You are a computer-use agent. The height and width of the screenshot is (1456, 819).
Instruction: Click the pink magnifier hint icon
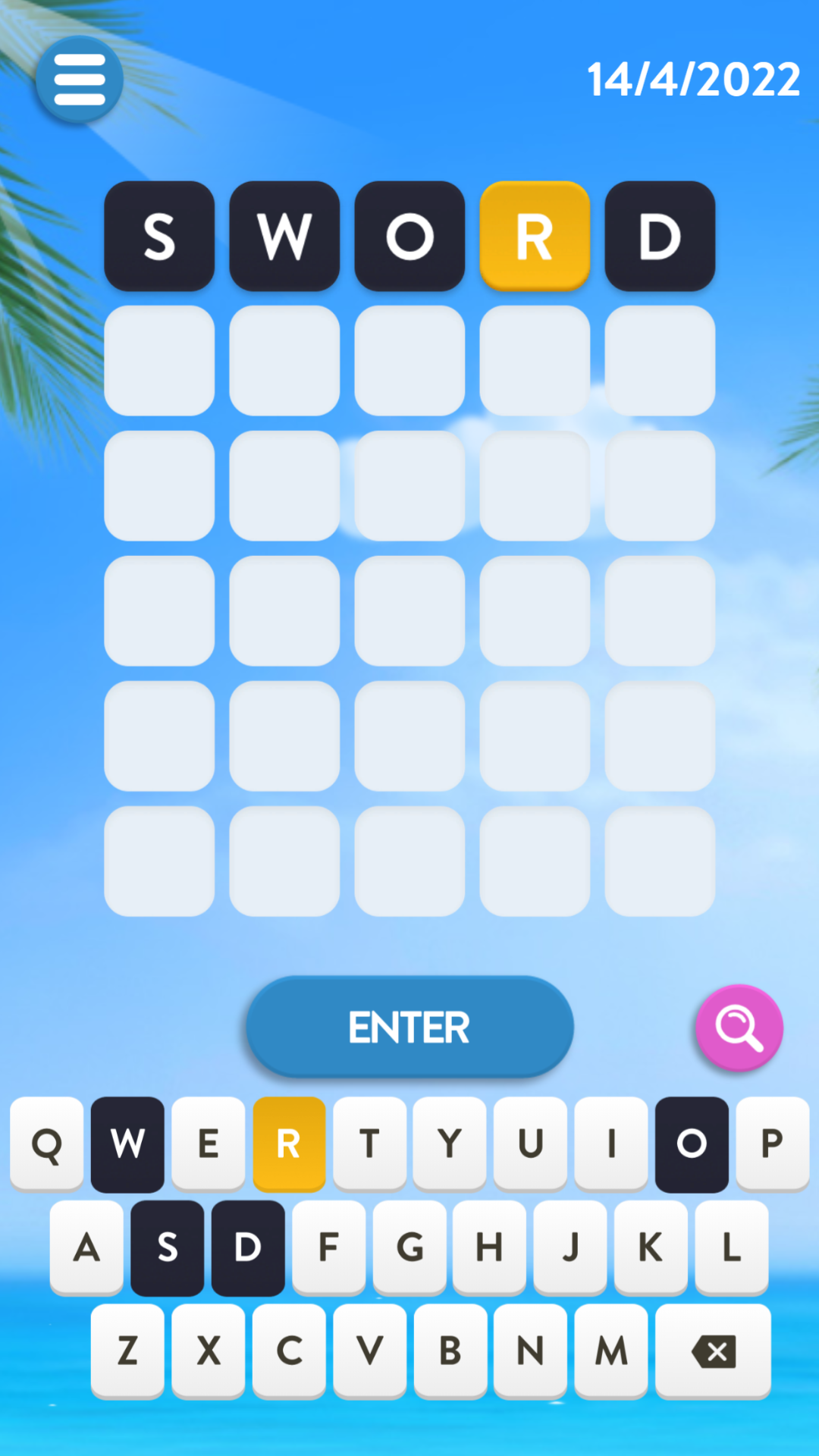739,1027
